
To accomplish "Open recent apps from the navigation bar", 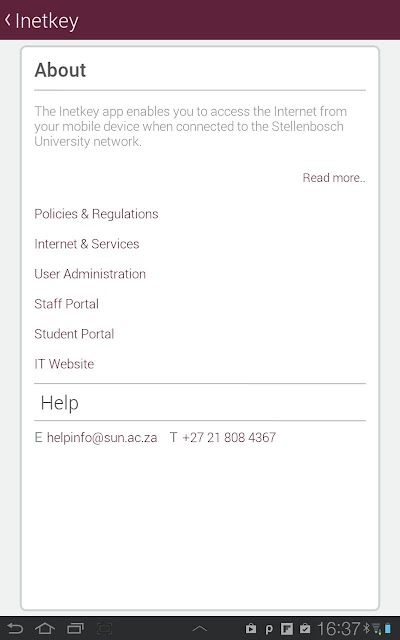I will click(75, 628).
